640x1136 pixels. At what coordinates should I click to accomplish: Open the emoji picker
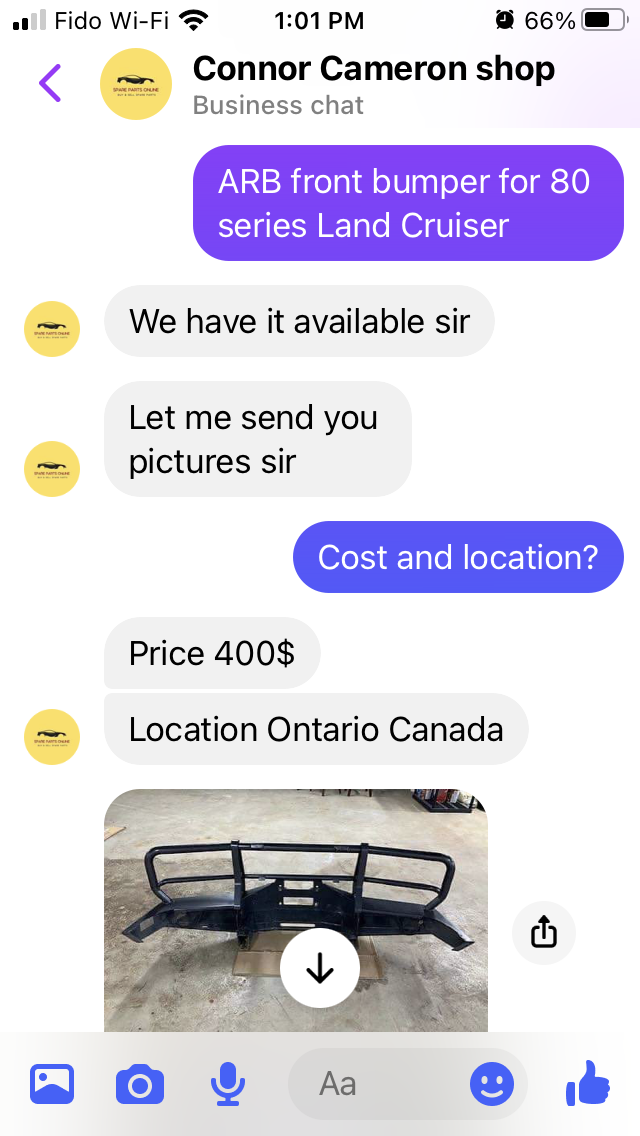pyautogui.click(x=492, y=1084)
